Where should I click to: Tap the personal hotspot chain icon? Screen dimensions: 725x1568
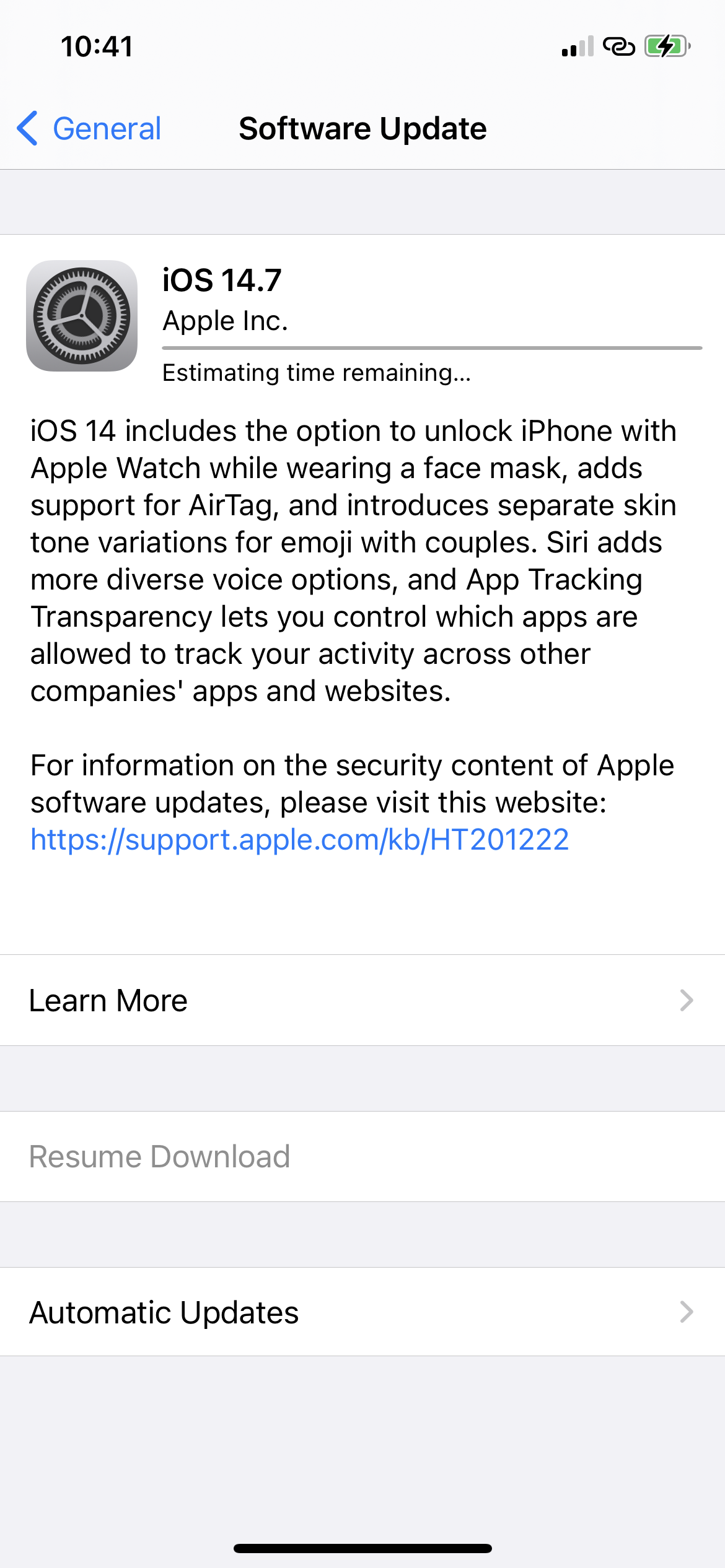618,46
